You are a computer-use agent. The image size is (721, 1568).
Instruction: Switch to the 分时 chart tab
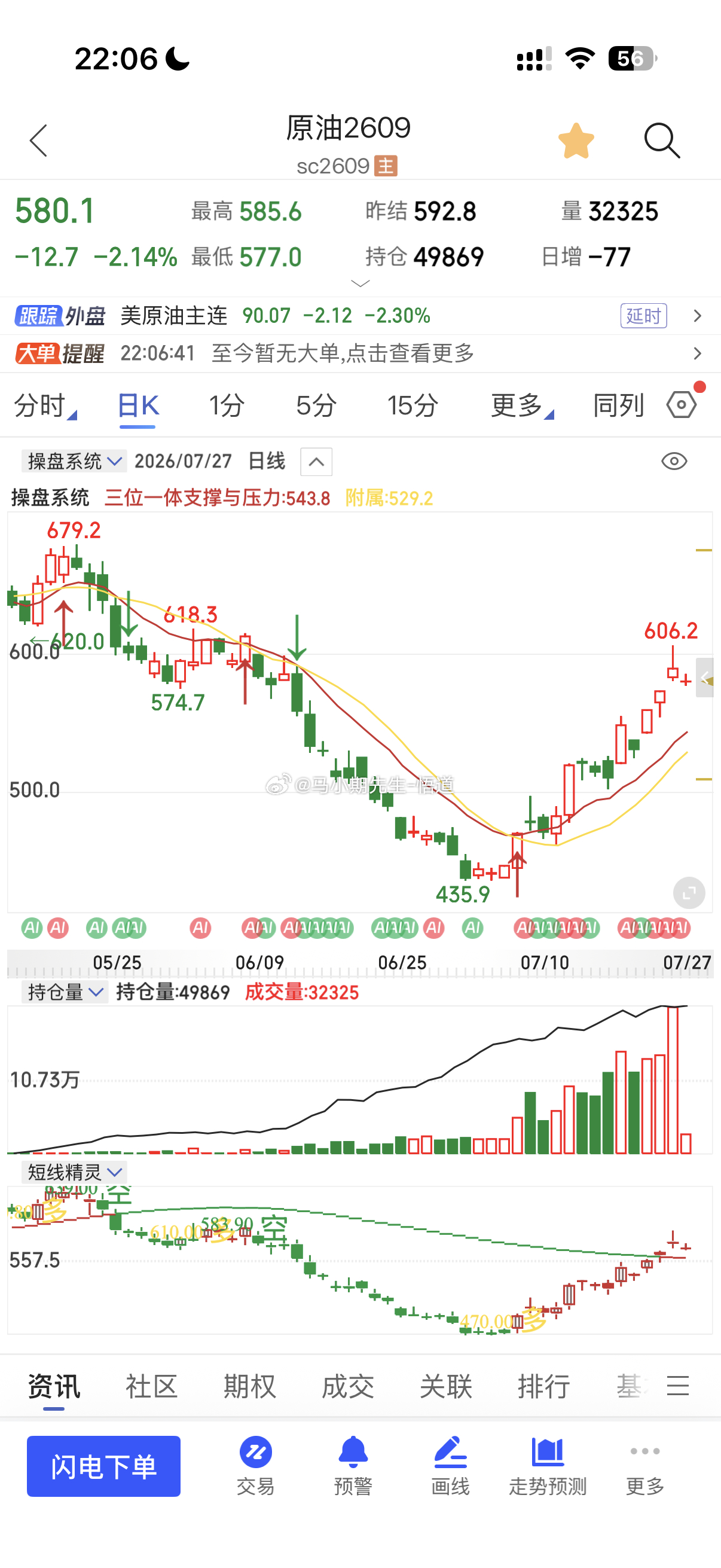[44, 405]
